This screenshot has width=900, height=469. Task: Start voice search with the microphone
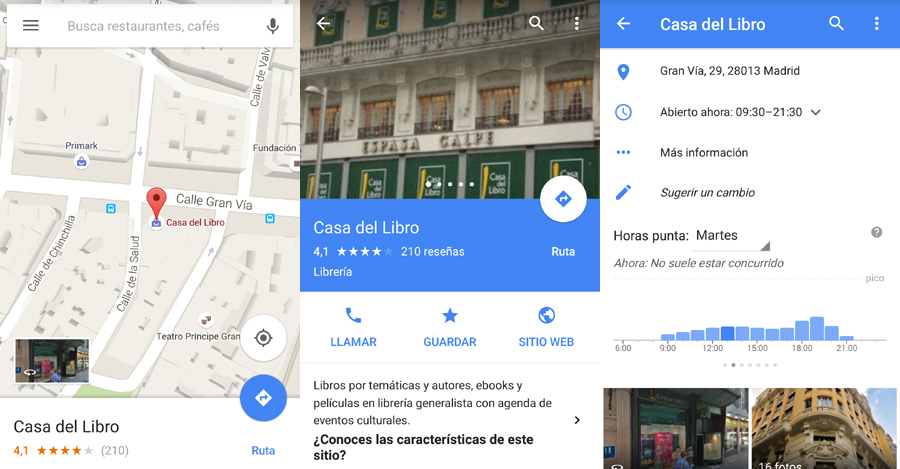(273, 26)
